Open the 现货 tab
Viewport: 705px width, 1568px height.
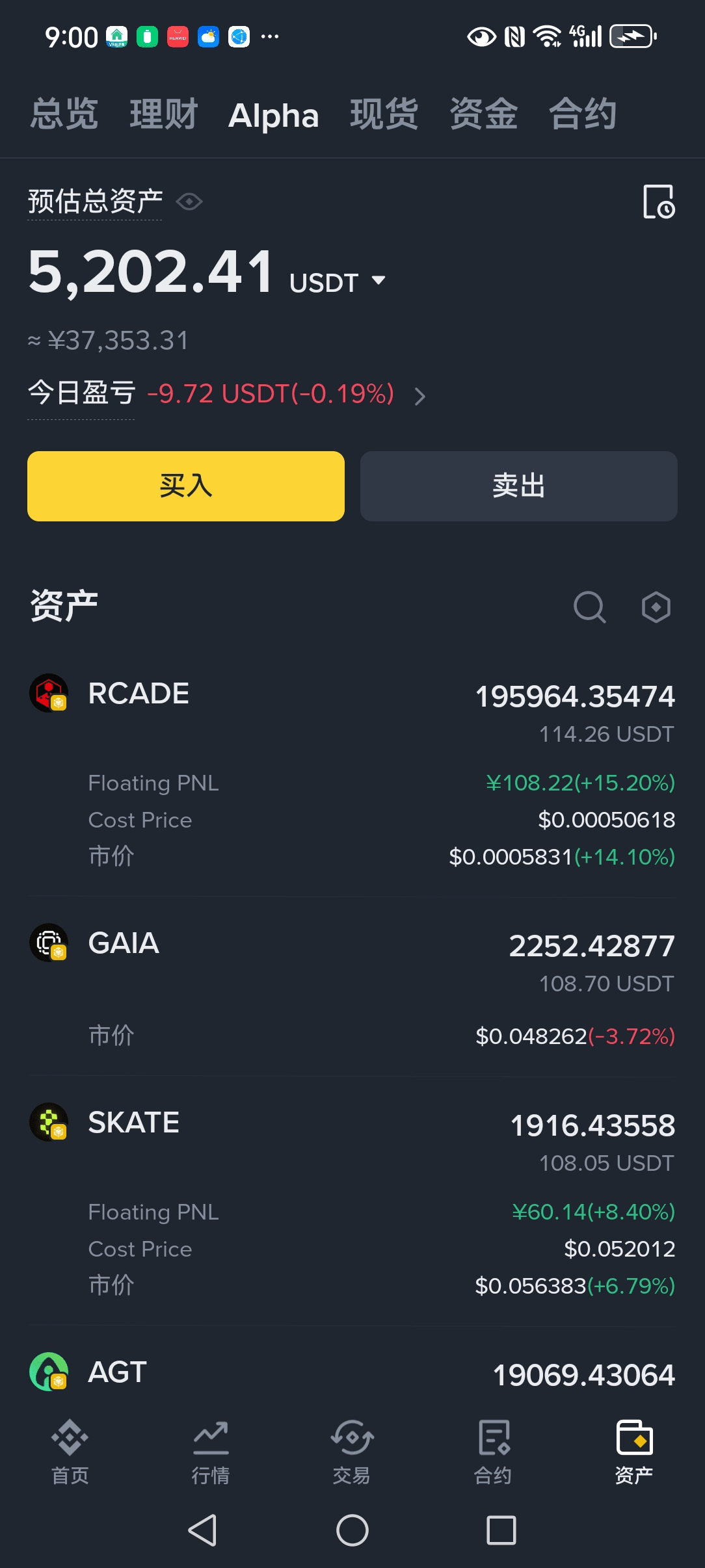pyautogui.click(x=384, y=114)
